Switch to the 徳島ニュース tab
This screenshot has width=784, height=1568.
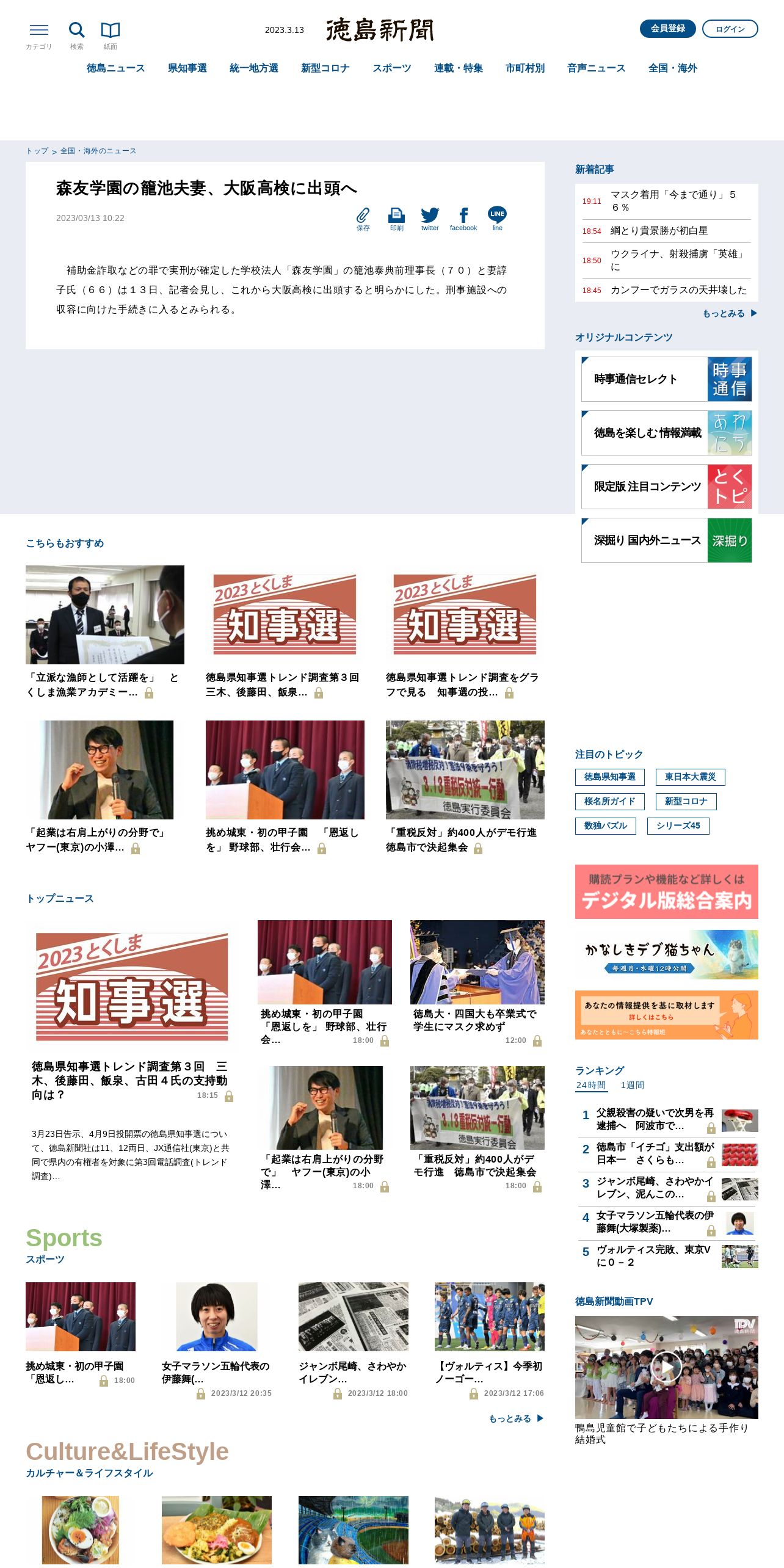click(x=115, y=68)
